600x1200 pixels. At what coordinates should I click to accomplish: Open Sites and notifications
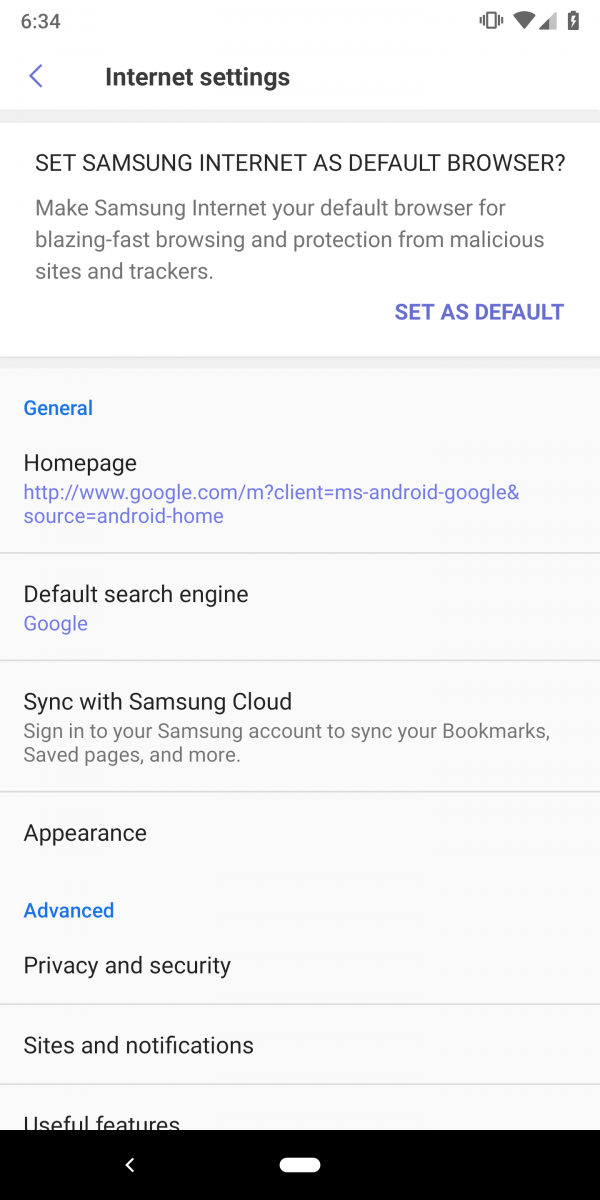(x=300, y=1045)
